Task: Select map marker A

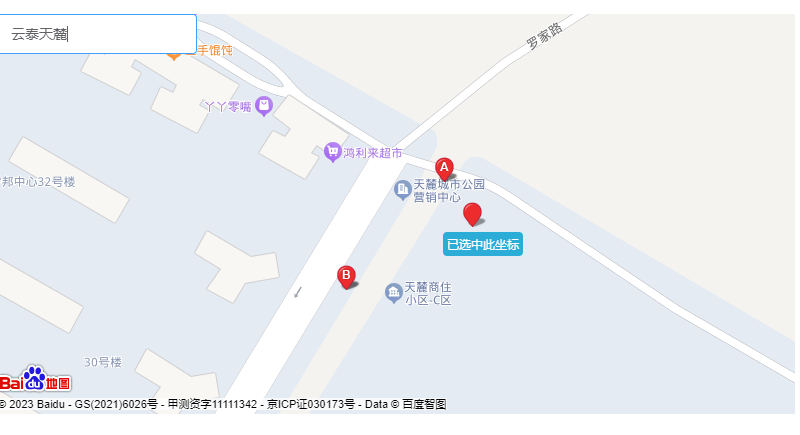Action: (x=444, y=169)
